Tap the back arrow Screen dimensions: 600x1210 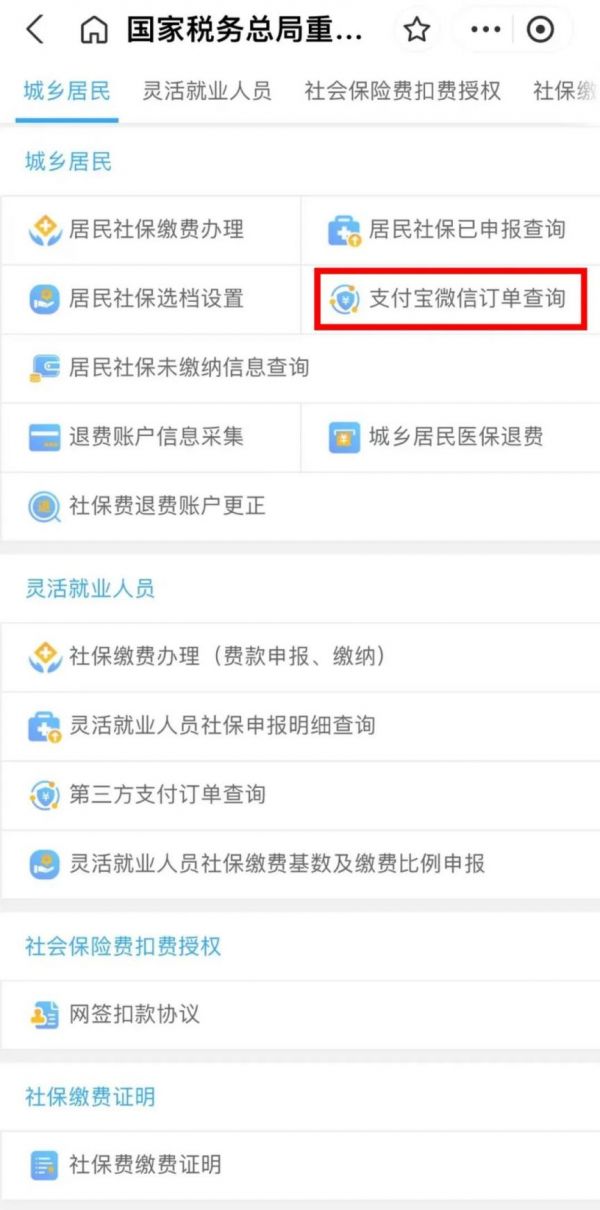[35, 30]
